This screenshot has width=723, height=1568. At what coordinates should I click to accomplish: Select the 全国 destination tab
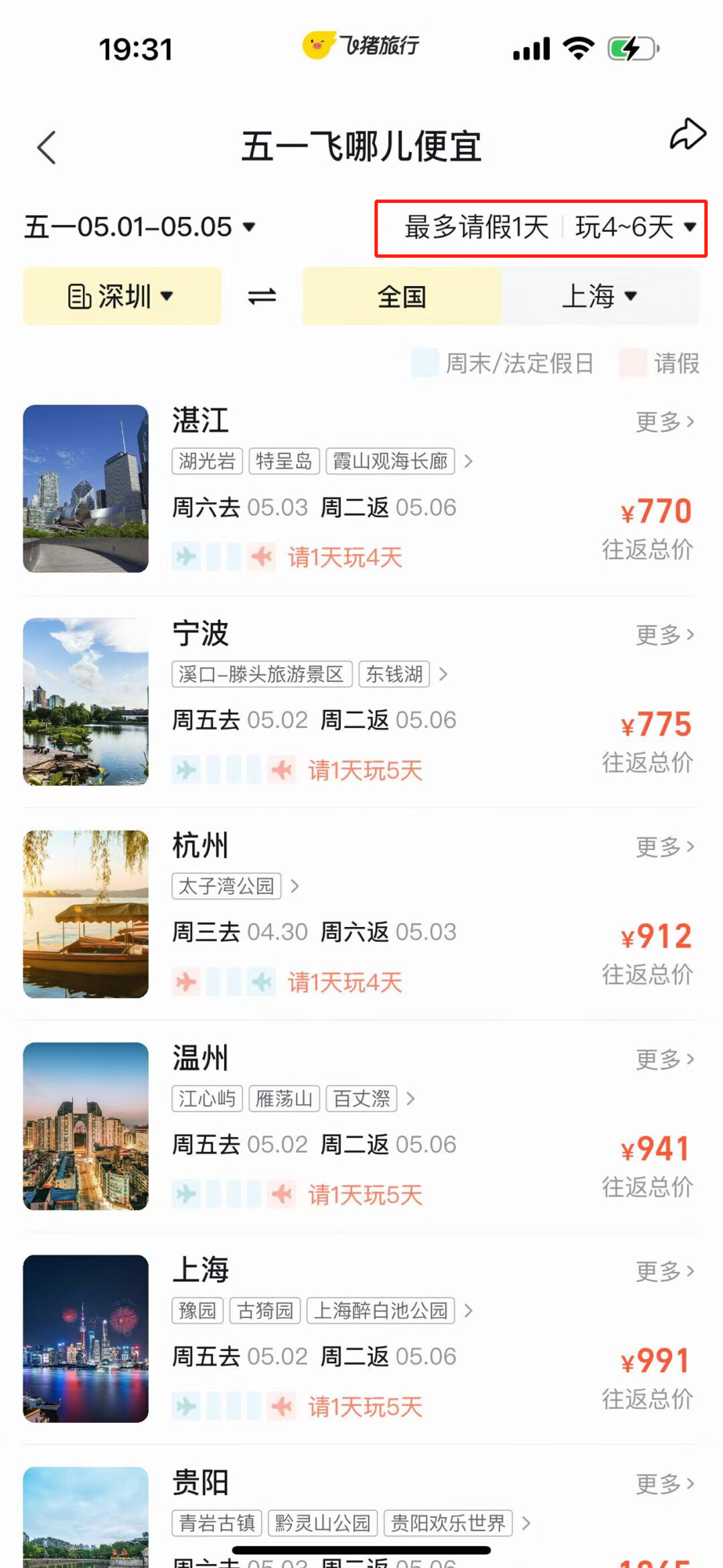[x=402, y=296]
